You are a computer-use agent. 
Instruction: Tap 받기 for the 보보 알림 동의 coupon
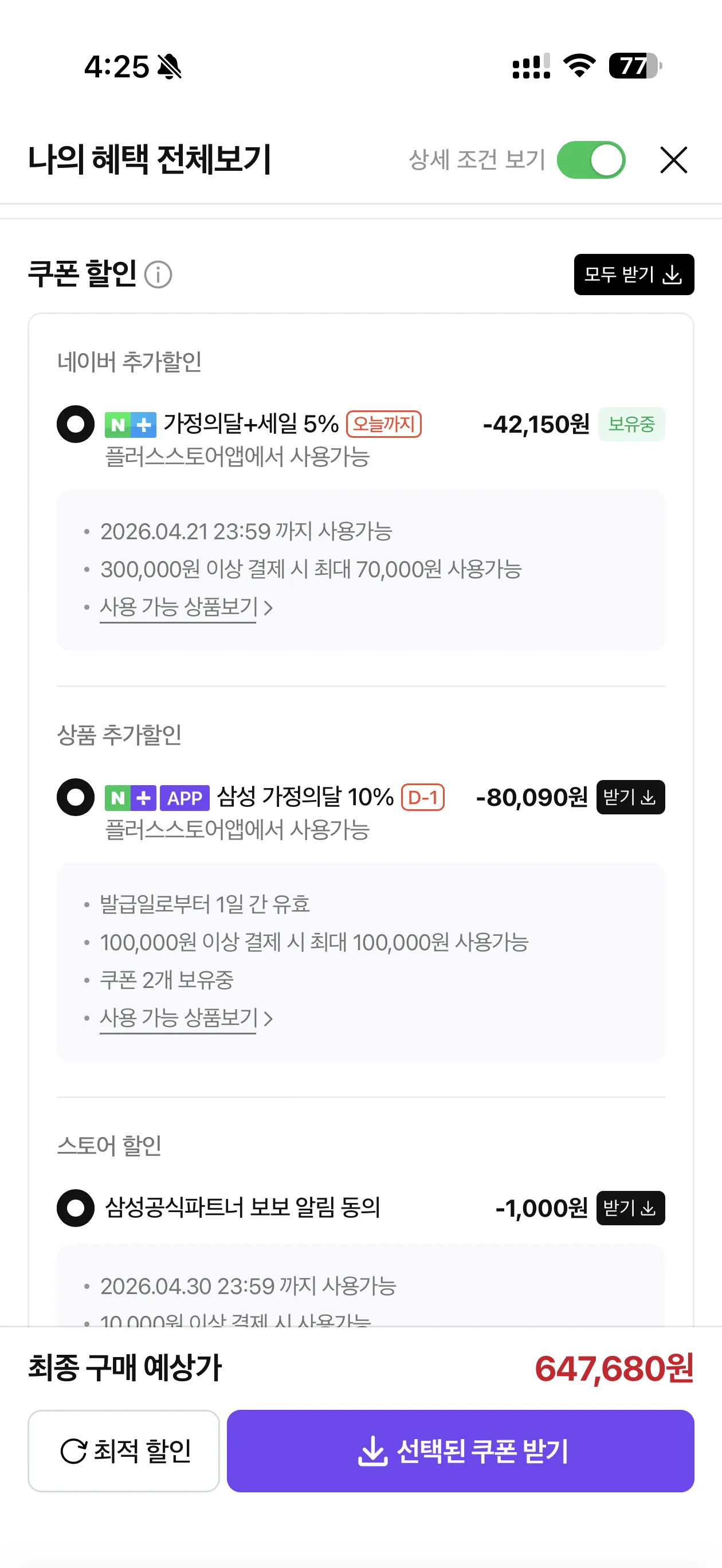630,1208
